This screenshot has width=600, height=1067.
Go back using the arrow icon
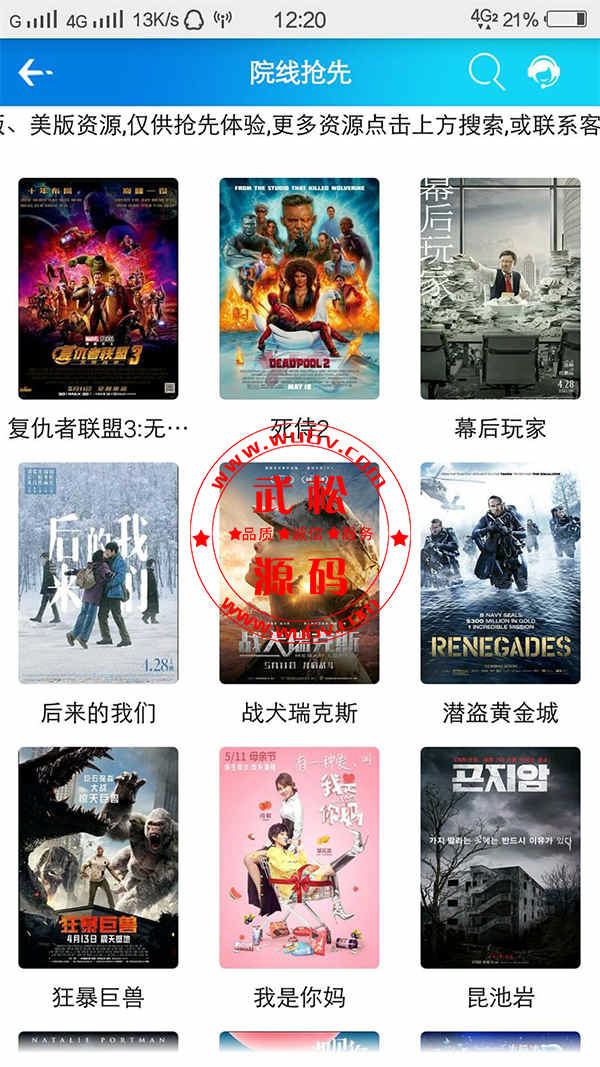pyautogui.click(x=35, y=72)
